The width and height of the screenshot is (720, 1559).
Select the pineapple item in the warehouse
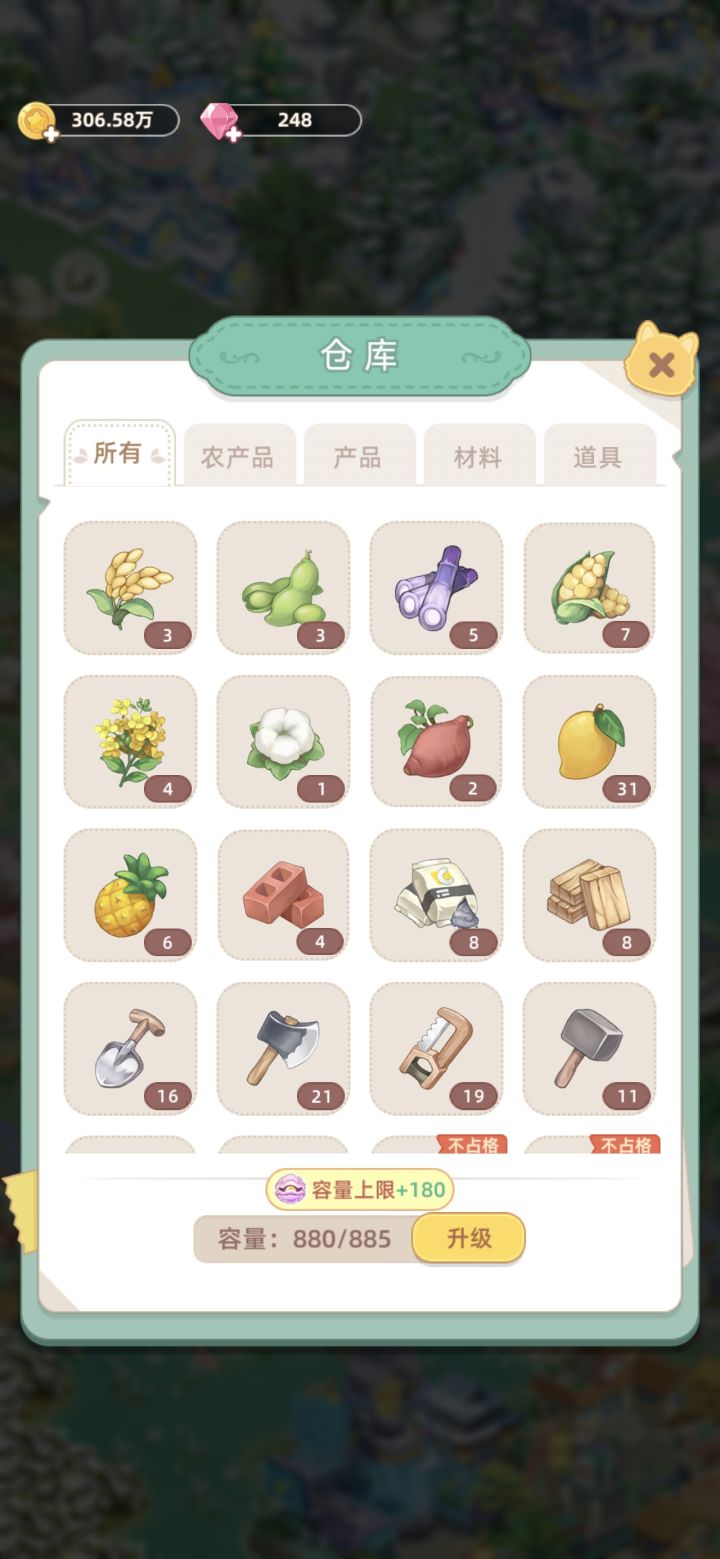130,895
